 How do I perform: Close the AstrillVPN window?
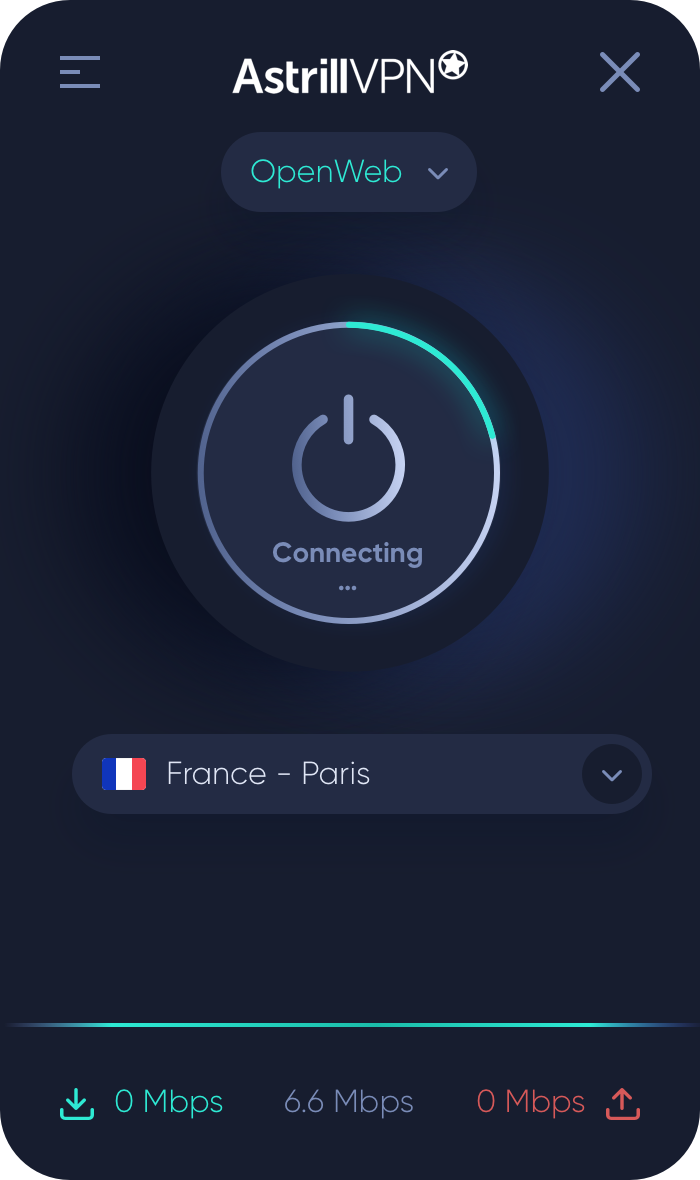619,72
